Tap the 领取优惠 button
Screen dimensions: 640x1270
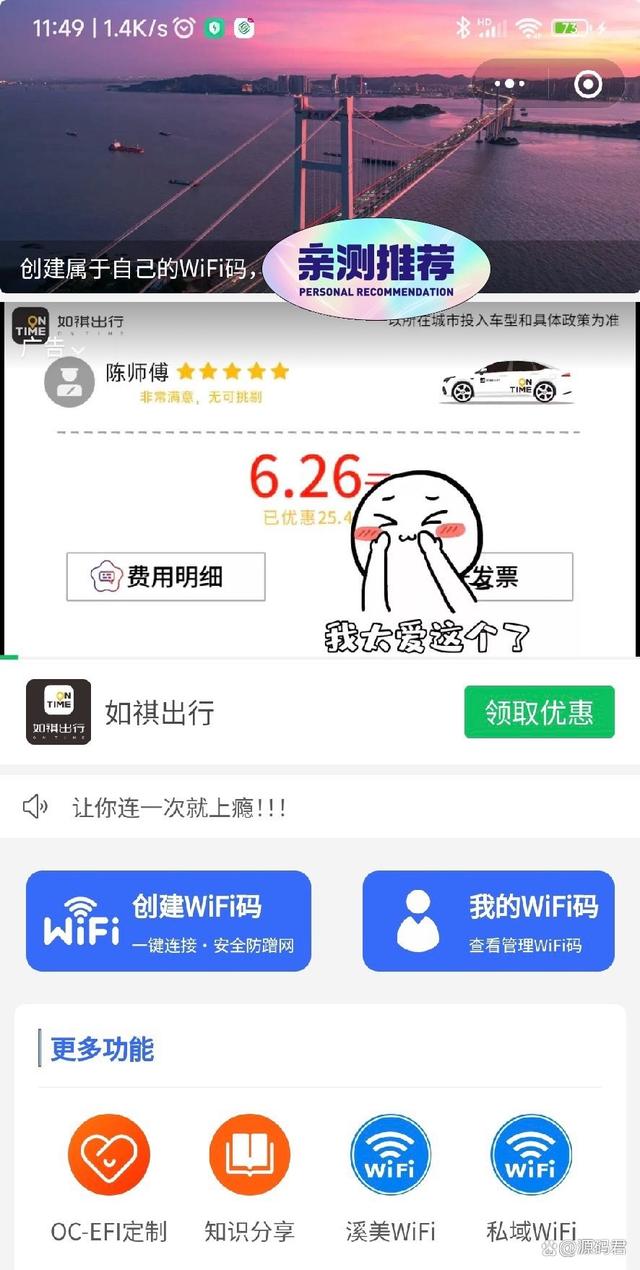[539, 712]
